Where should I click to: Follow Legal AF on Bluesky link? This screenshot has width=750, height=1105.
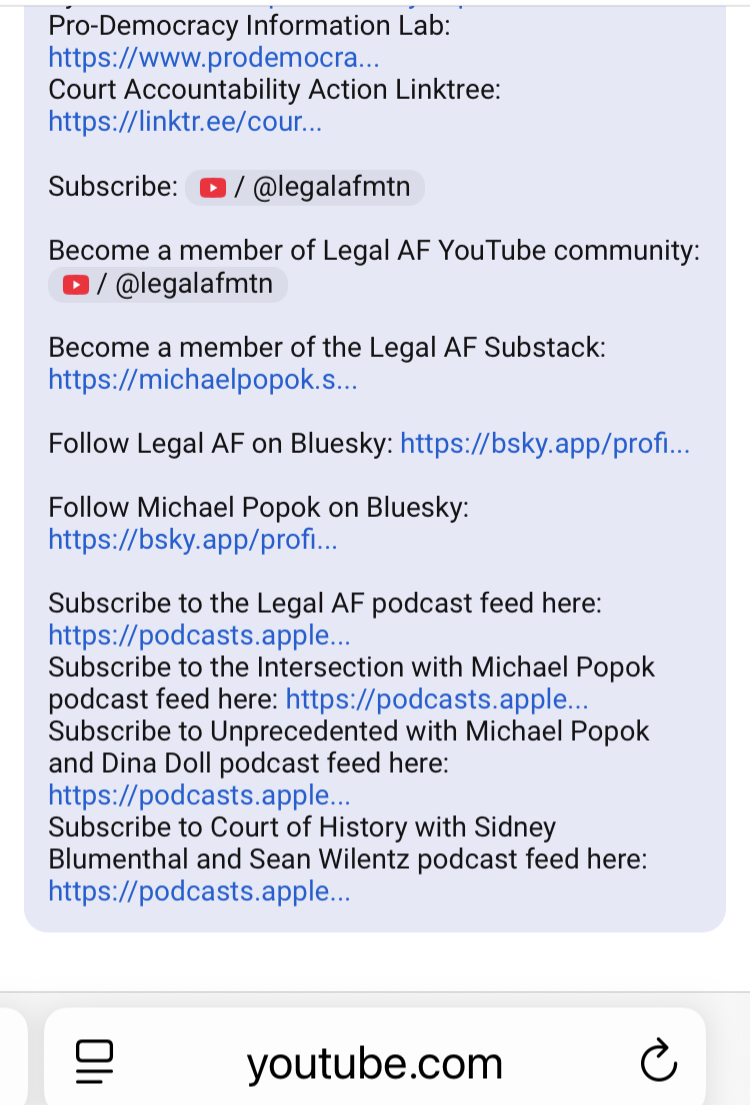pos(545,444)
